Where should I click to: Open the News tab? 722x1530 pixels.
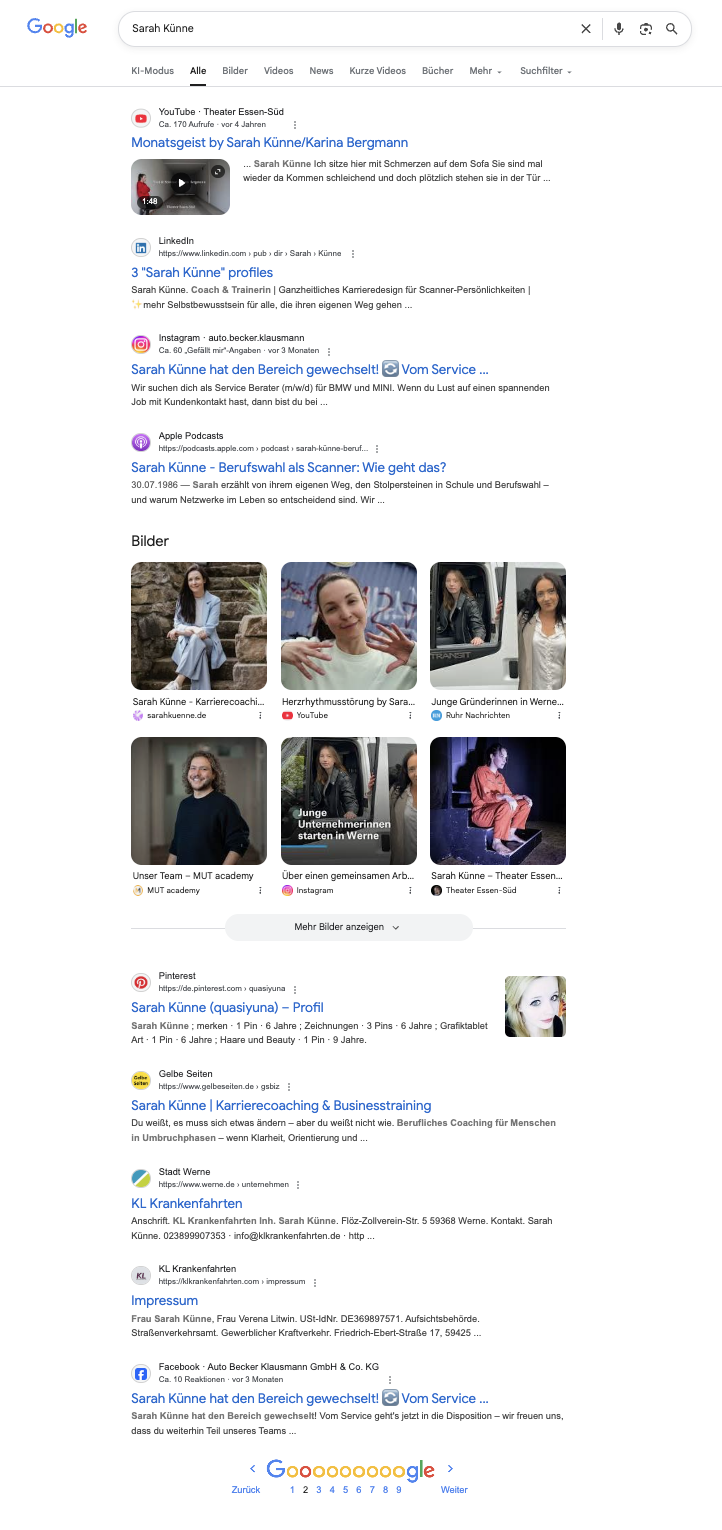pos(321,71)
